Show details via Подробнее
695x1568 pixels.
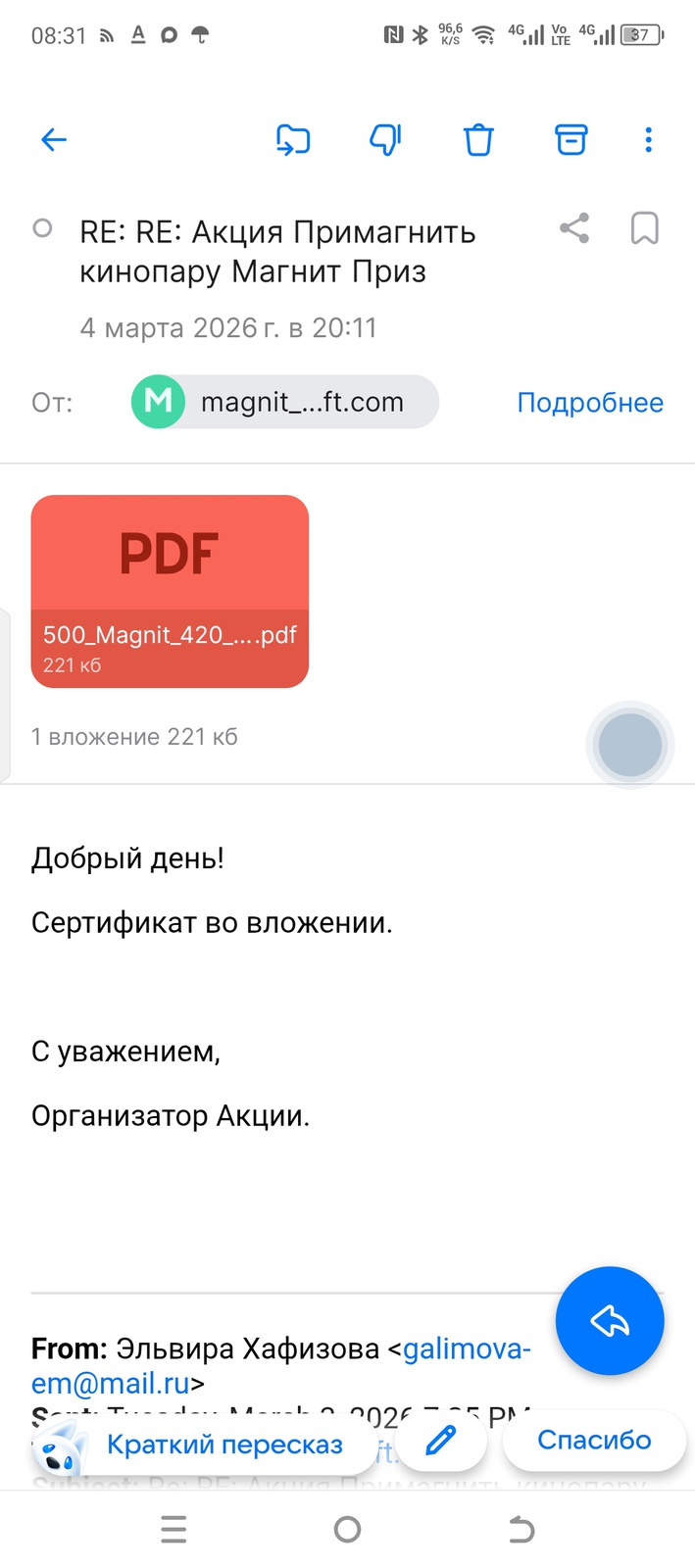tap(590, 403)
